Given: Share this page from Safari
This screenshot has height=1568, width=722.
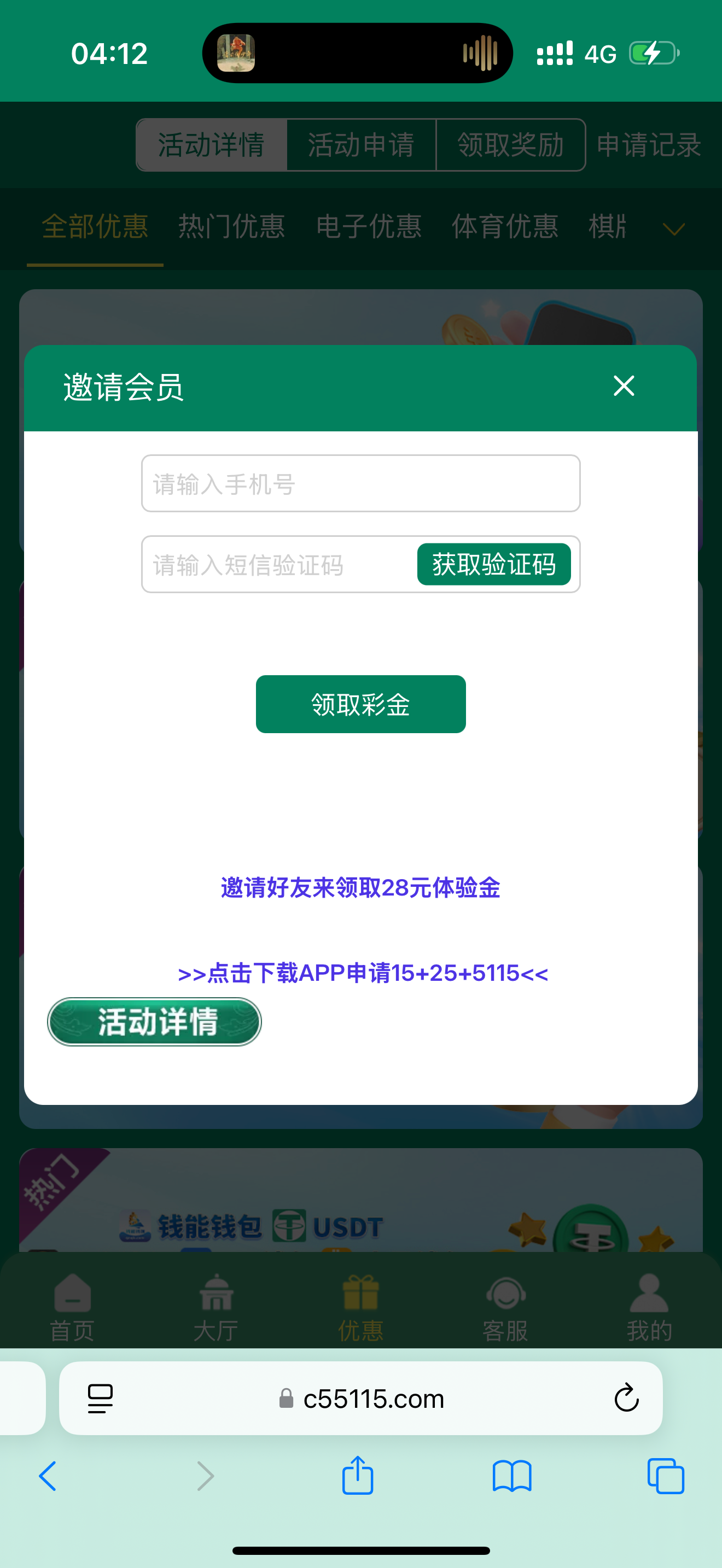Looking at the screenshot, I should pos(357,1476).
